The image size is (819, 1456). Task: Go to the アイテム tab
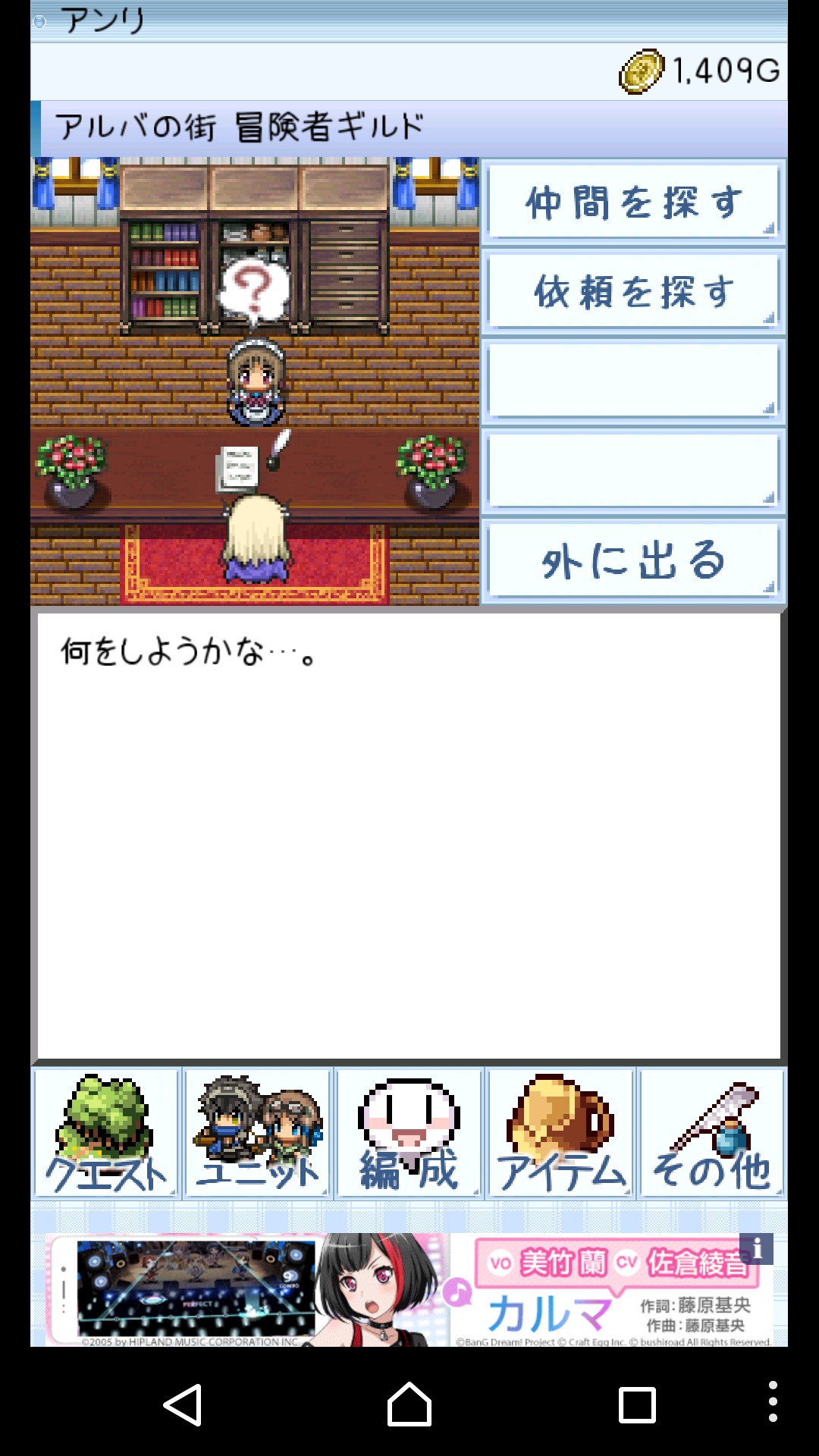560,1133
